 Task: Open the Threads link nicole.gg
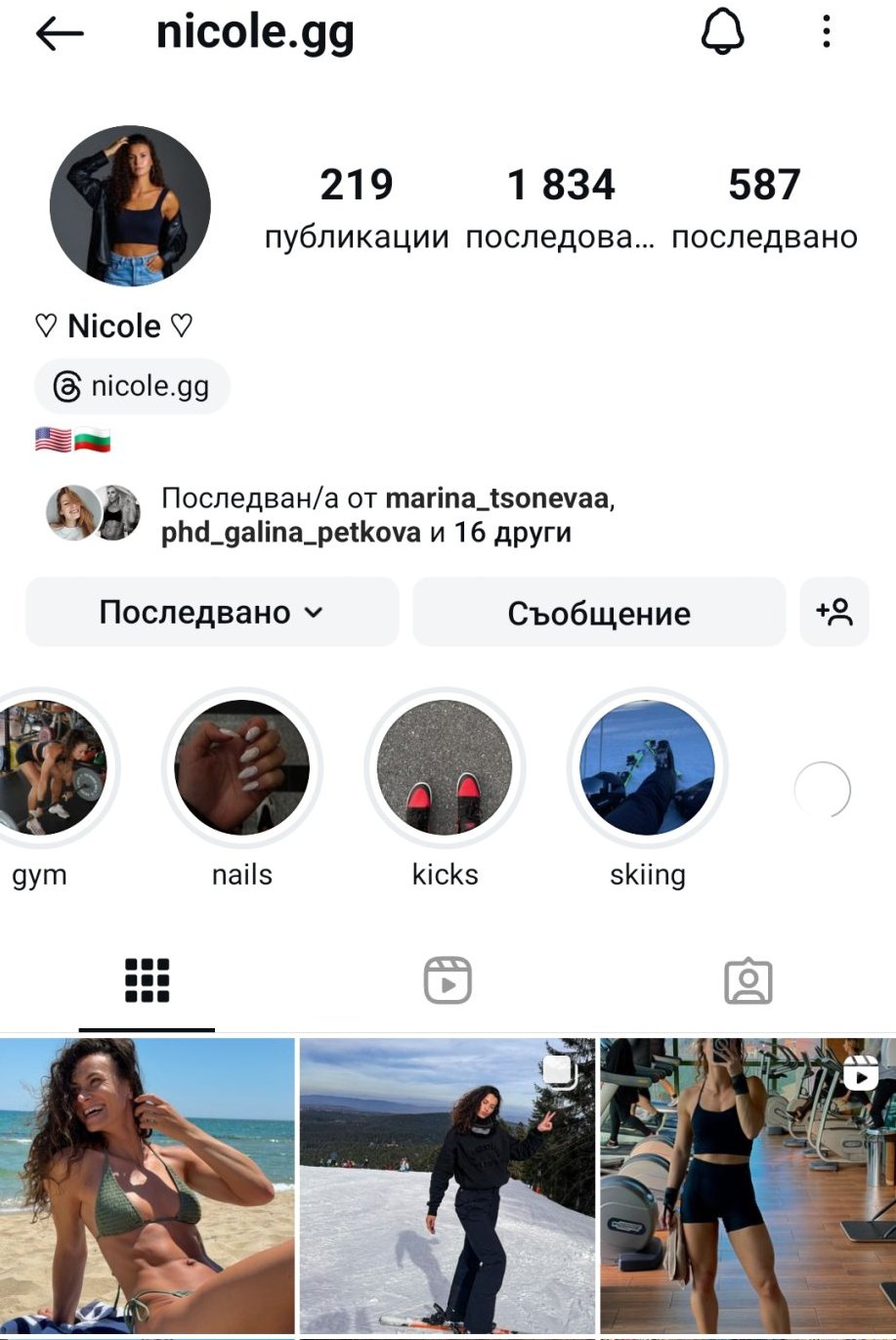coord(133,387)
